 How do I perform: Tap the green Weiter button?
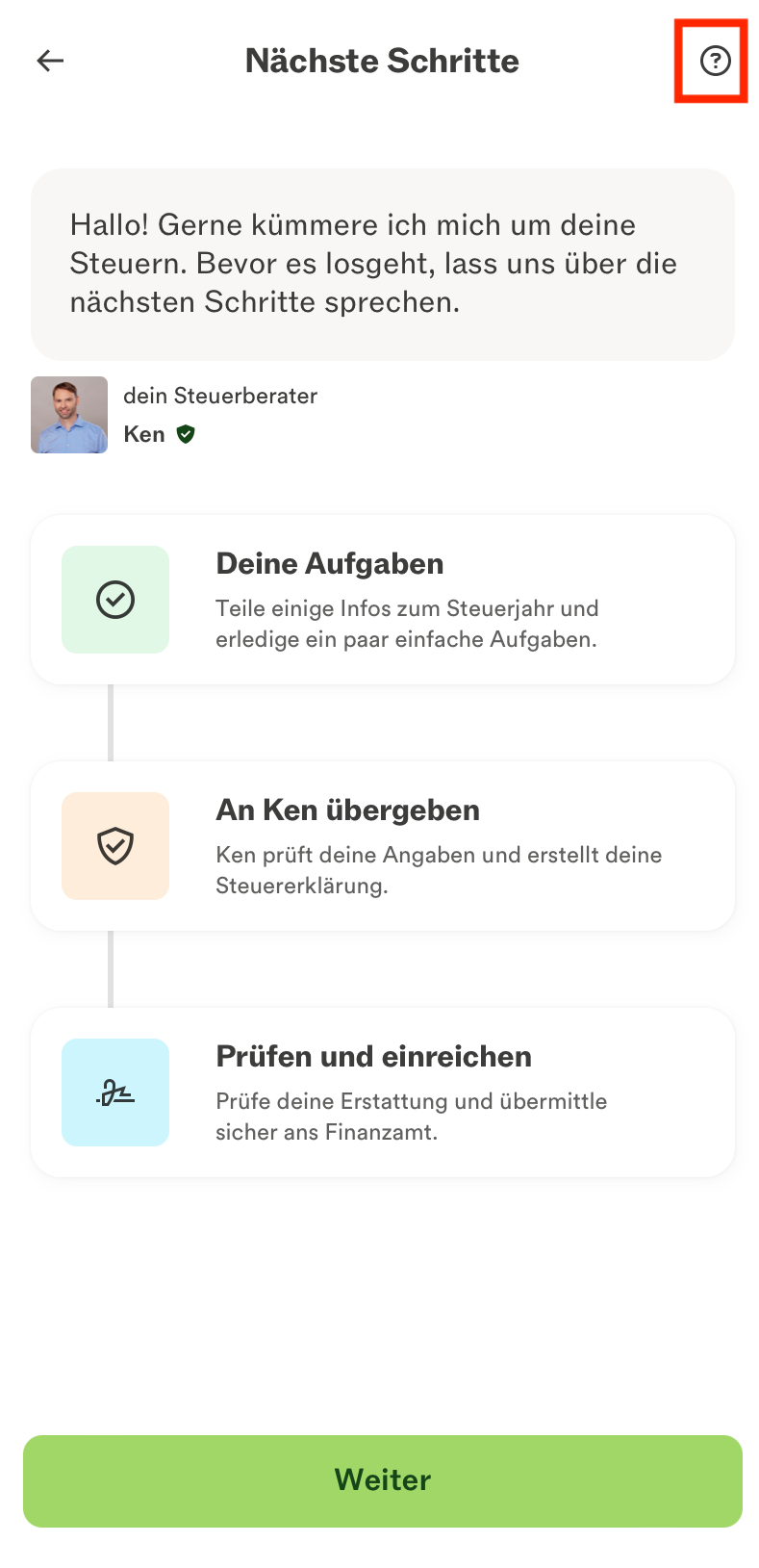382,1480
